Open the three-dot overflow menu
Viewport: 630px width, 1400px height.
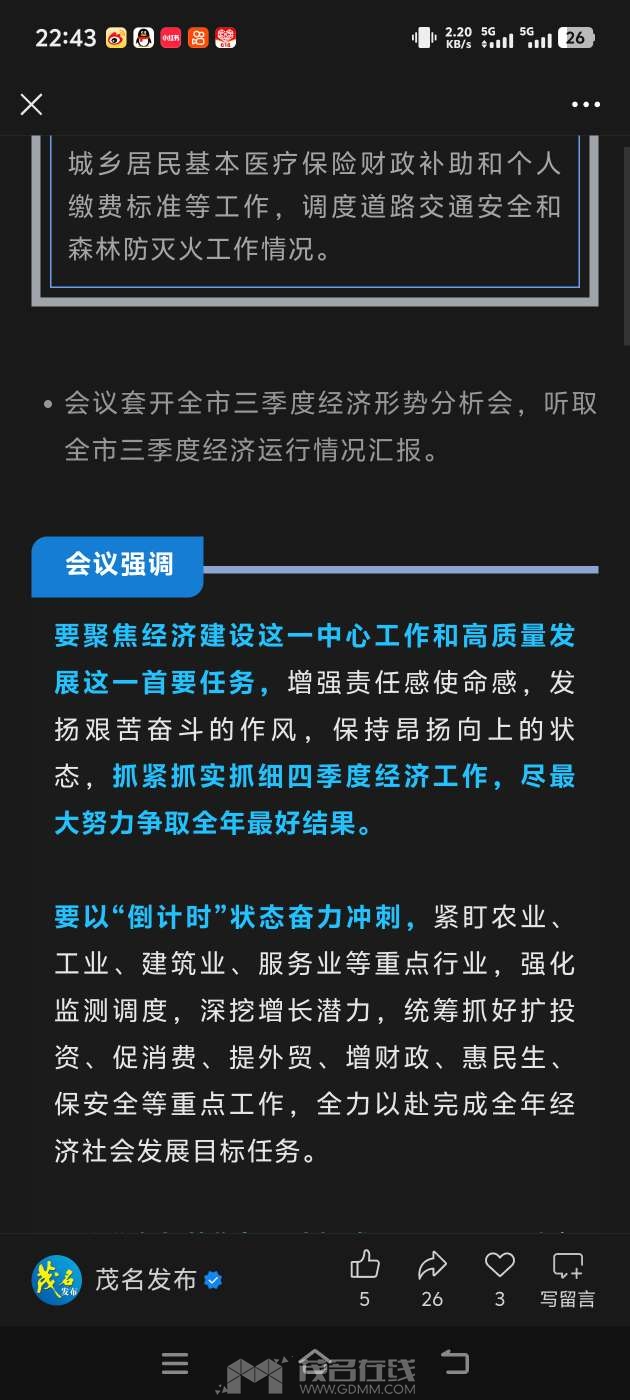[x=586, y=104]
